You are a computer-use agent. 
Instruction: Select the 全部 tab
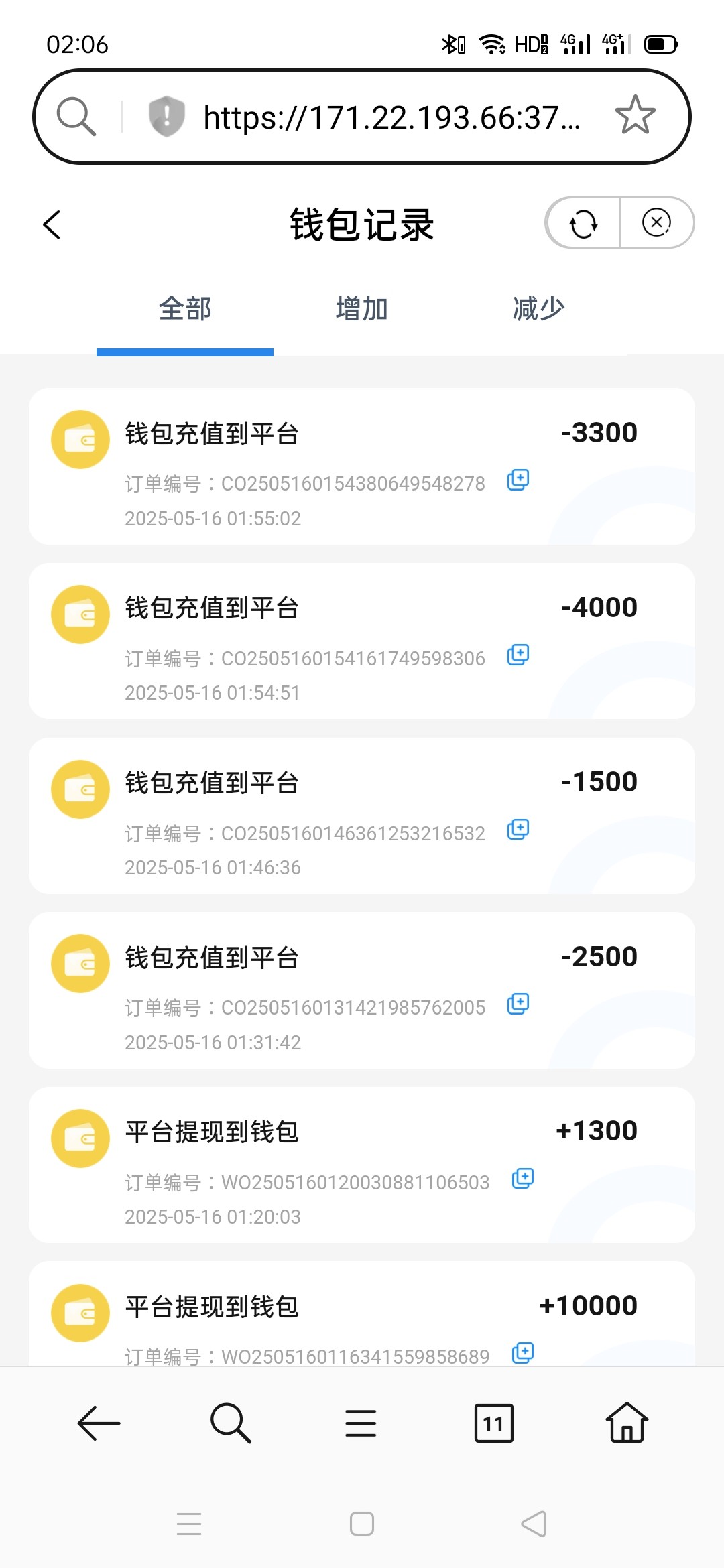tap(185, 310)
